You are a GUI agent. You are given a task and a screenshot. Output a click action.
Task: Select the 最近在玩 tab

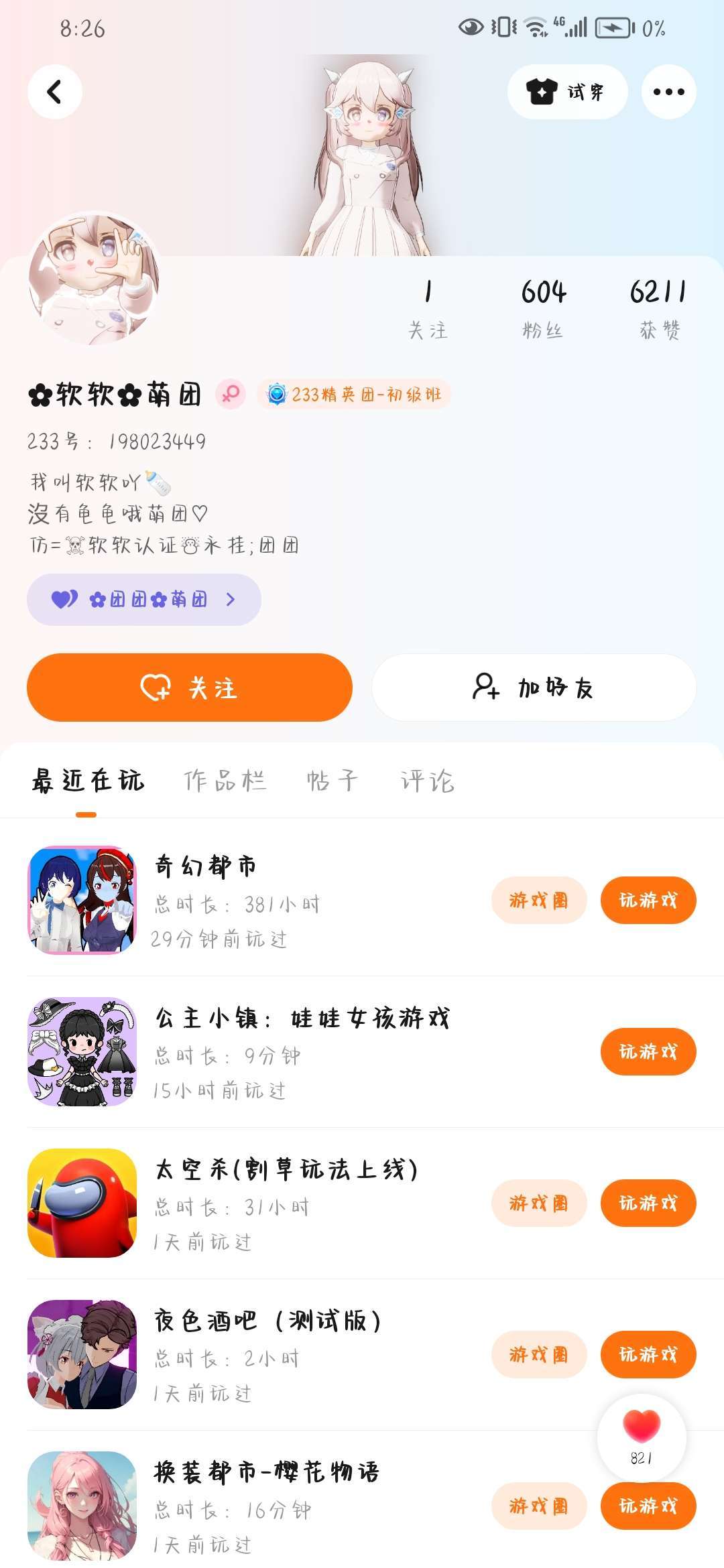[x=87, y=781]
